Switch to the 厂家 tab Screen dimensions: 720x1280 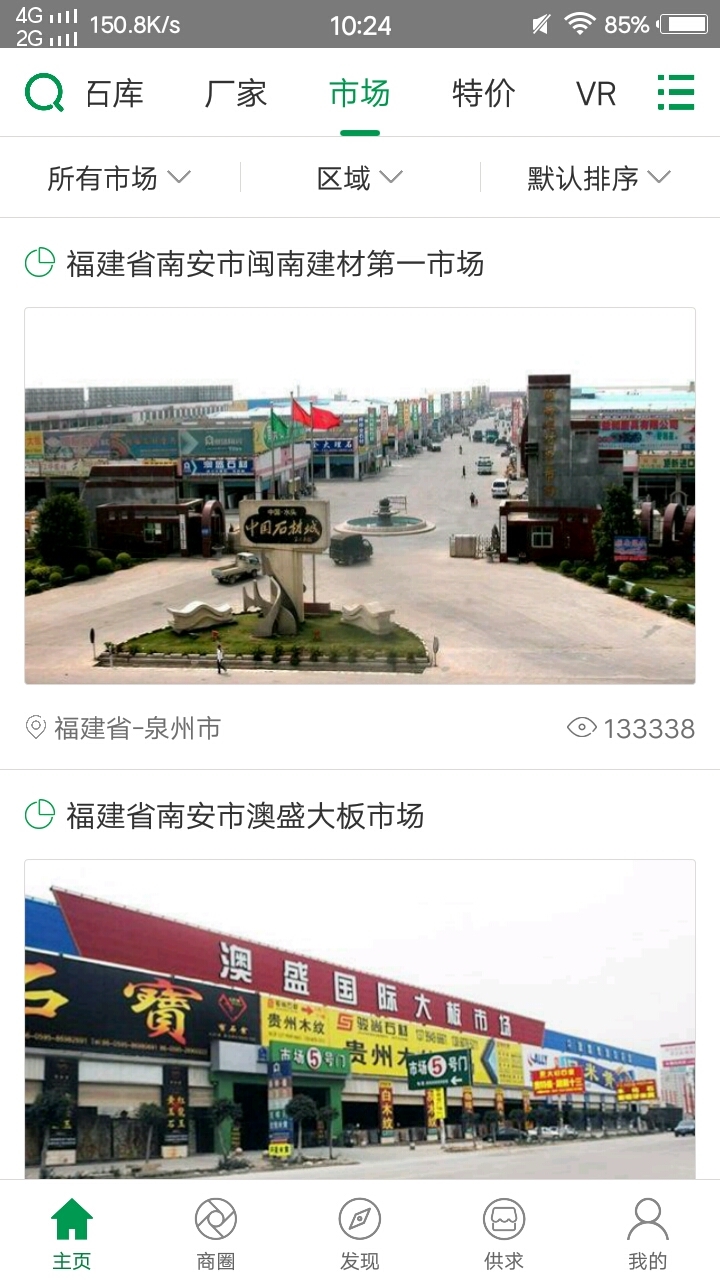[236, 94]
